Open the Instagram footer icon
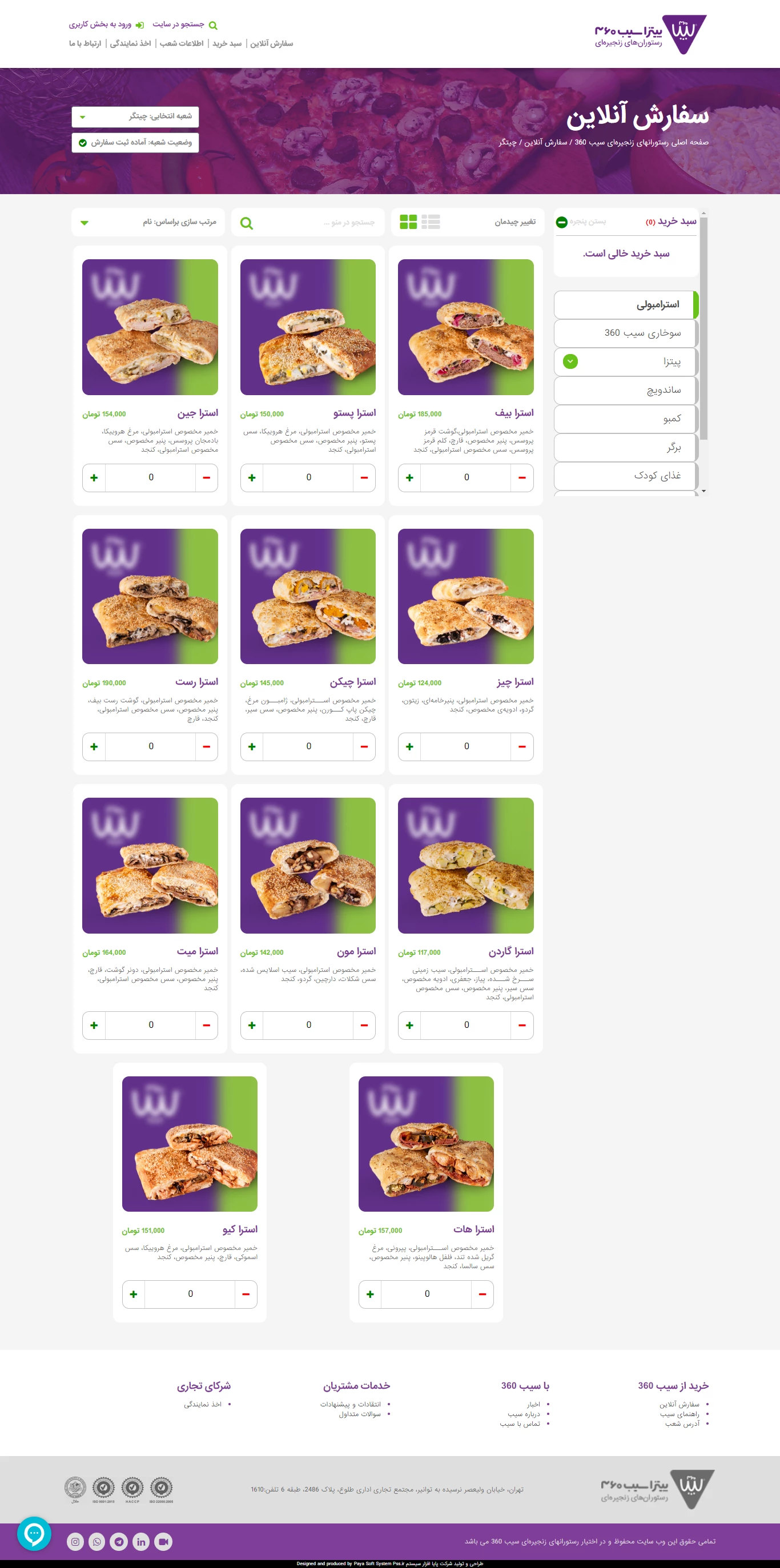This screenshot has height=1568, width=780. click(x=75, y=1541)
